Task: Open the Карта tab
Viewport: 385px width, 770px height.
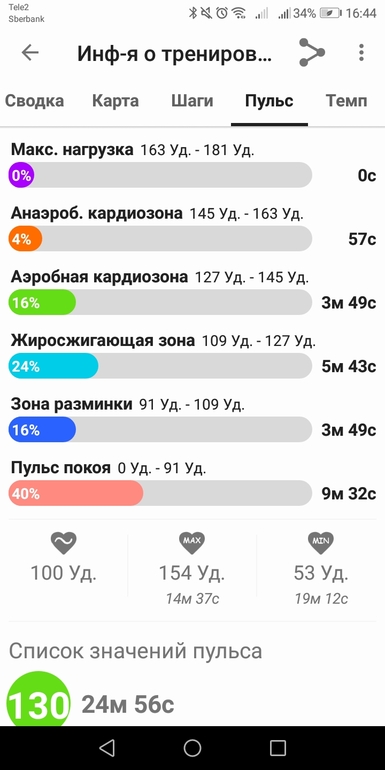Action: coord(115,101)
